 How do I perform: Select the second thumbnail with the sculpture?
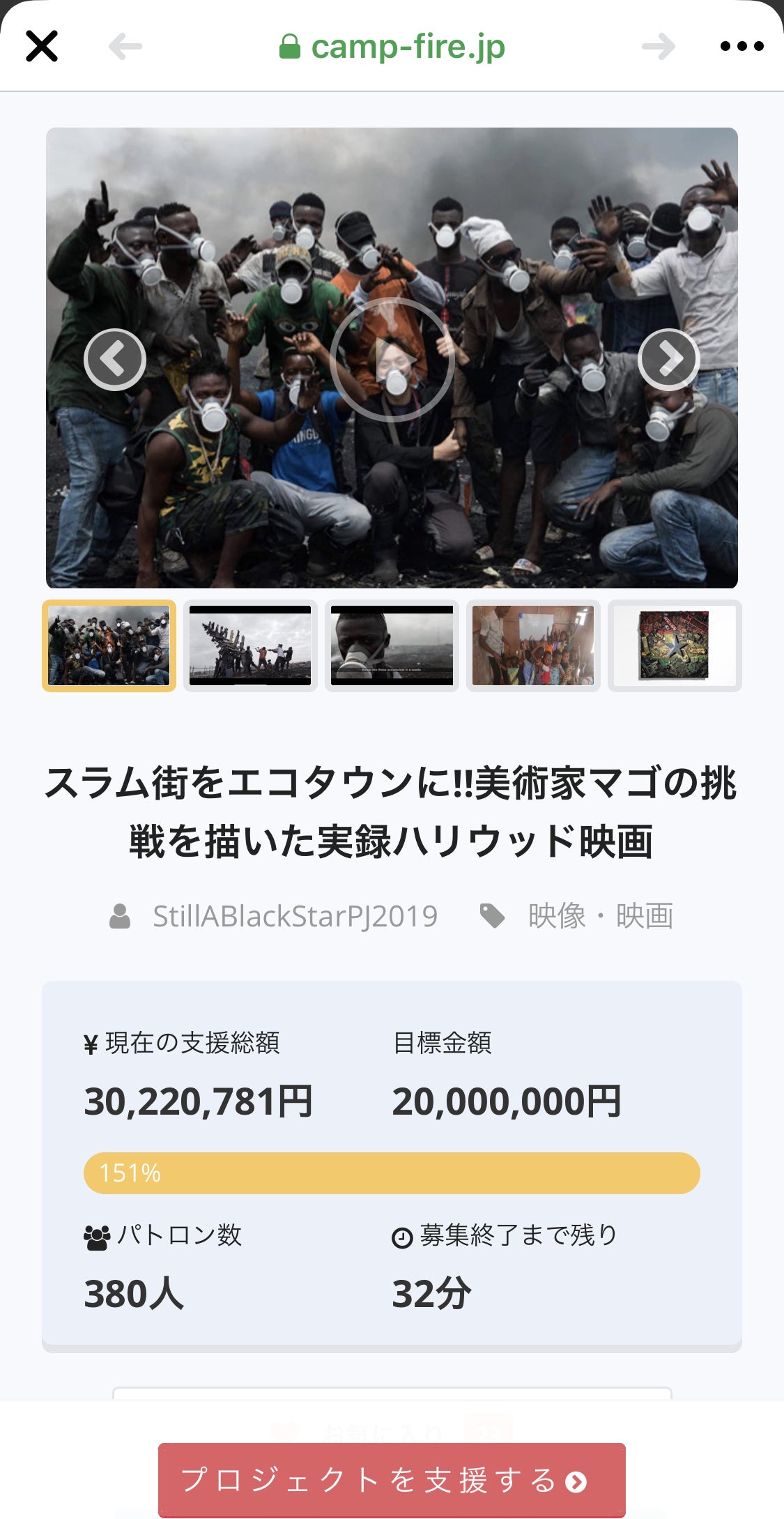coord(250,646)
